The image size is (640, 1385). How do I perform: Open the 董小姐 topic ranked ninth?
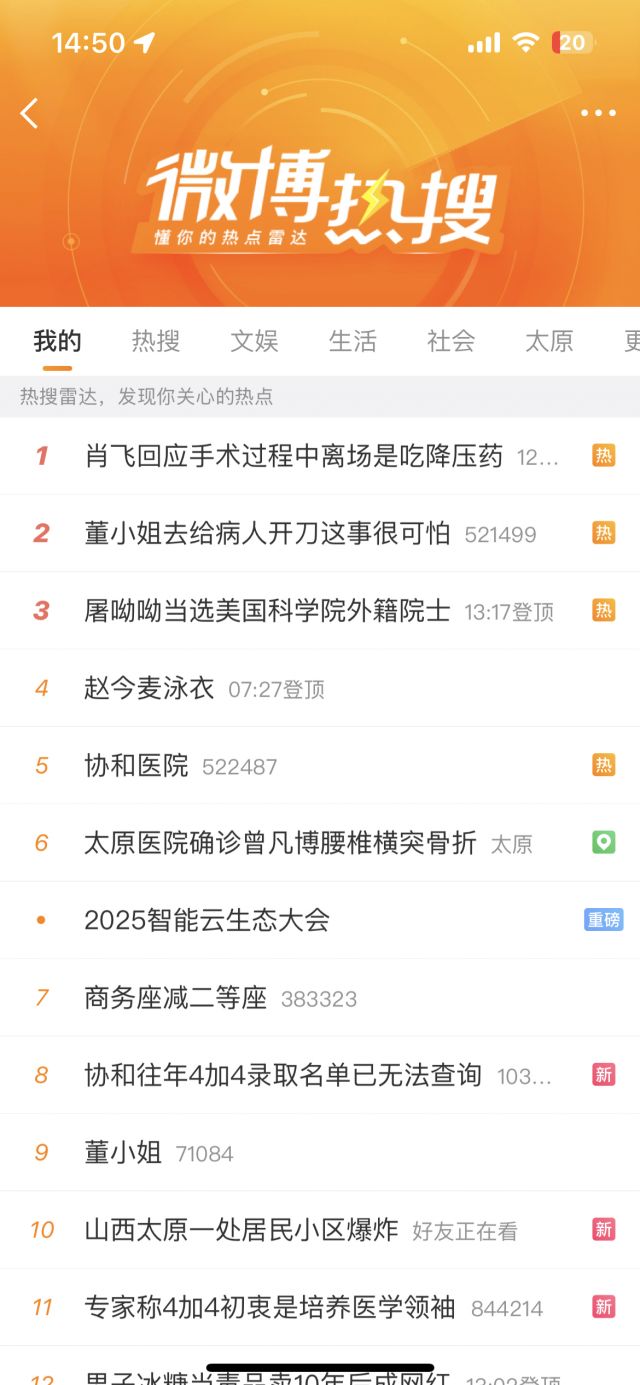(124, 1153)
